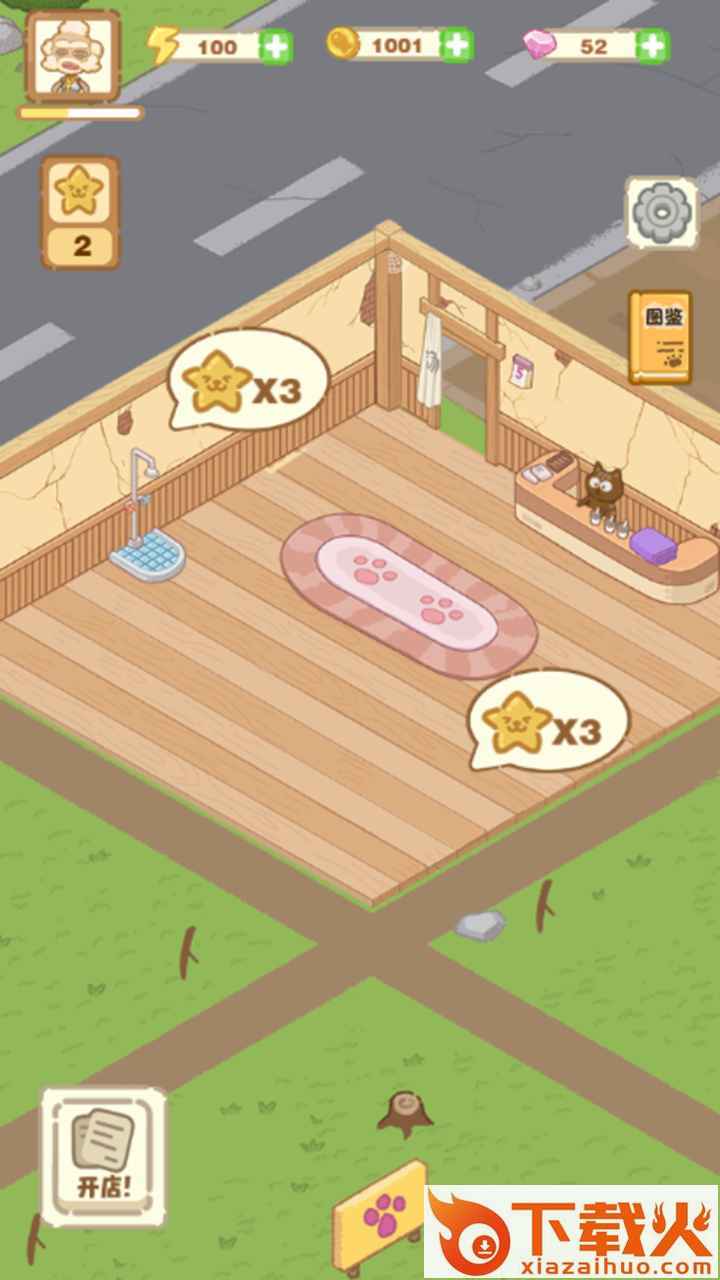The width and height of the screenshot is (720, 1280).
Task: Tap the calendar hanging on the wall
Action: pos(520,370)
